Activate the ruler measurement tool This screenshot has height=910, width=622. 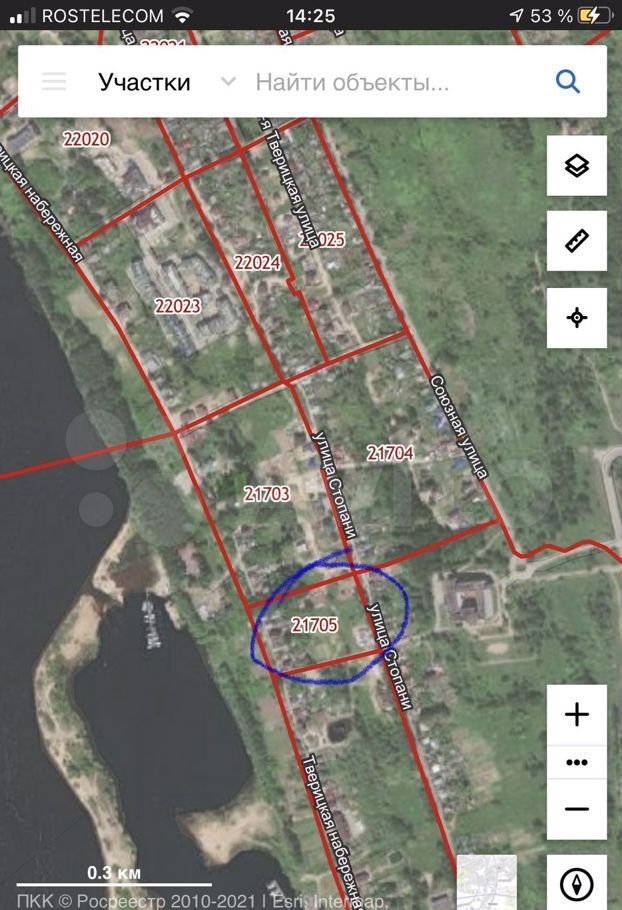[577, 241]
